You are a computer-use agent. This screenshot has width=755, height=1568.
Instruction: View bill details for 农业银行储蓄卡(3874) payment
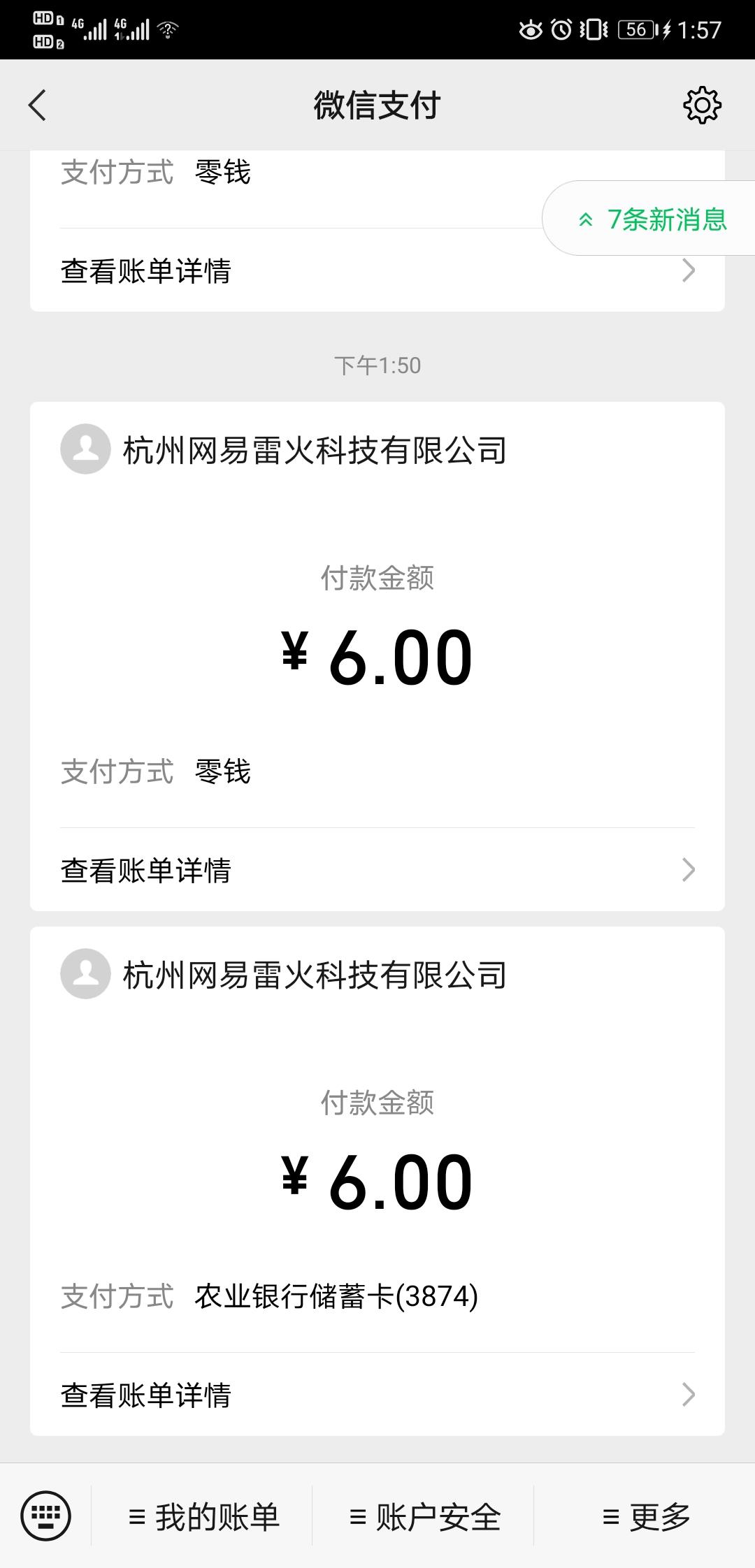(x=377, y=1395)
